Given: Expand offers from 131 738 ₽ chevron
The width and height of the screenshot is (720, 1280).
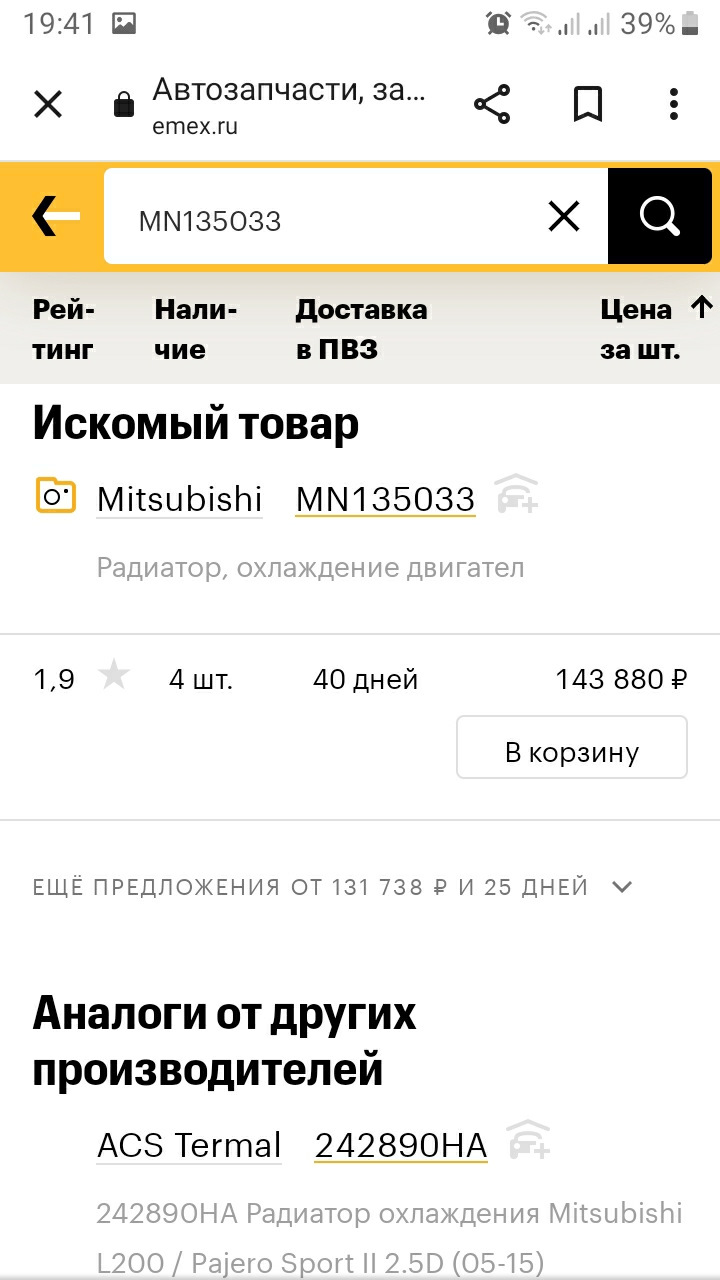Looking at the screenshot, I should (x=621, y=886).
